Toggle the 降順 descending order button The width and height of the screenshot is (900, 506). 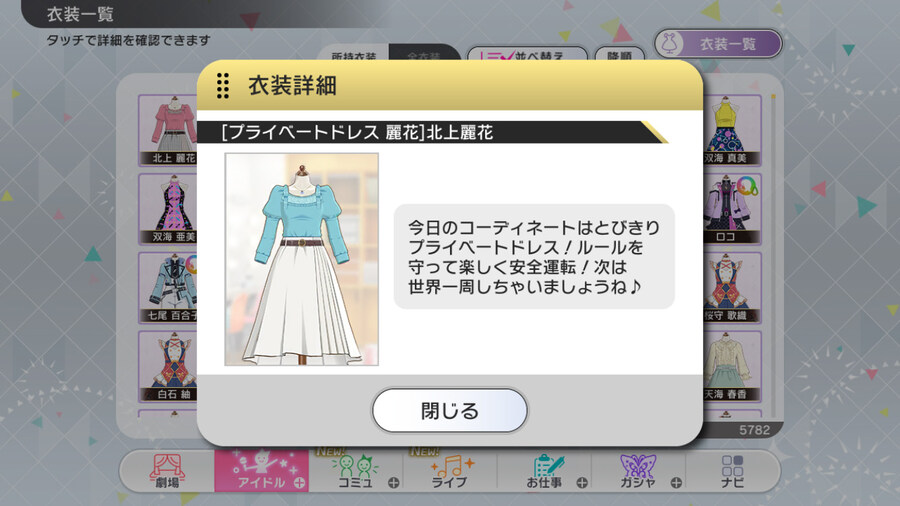[619, 56]
